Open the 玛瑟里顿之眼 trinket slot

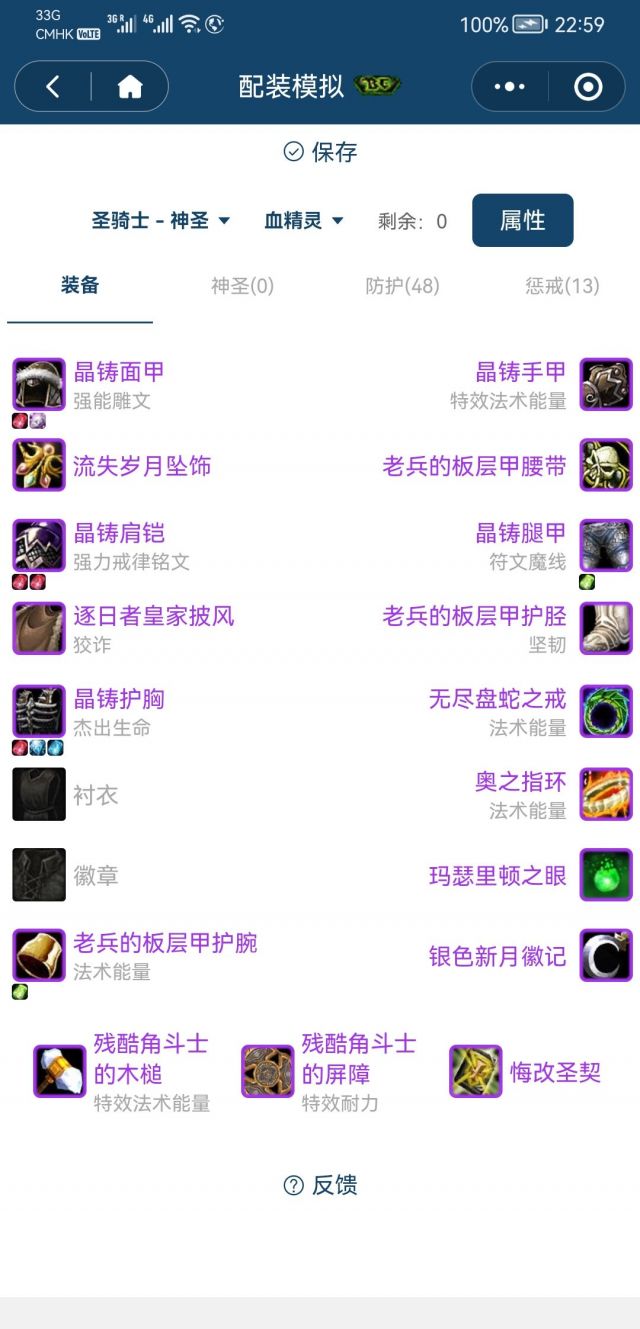497,876
